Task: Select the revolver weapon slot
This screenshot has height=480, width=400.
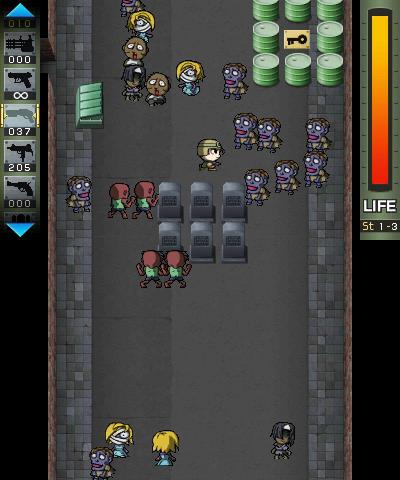Action: 20,192
